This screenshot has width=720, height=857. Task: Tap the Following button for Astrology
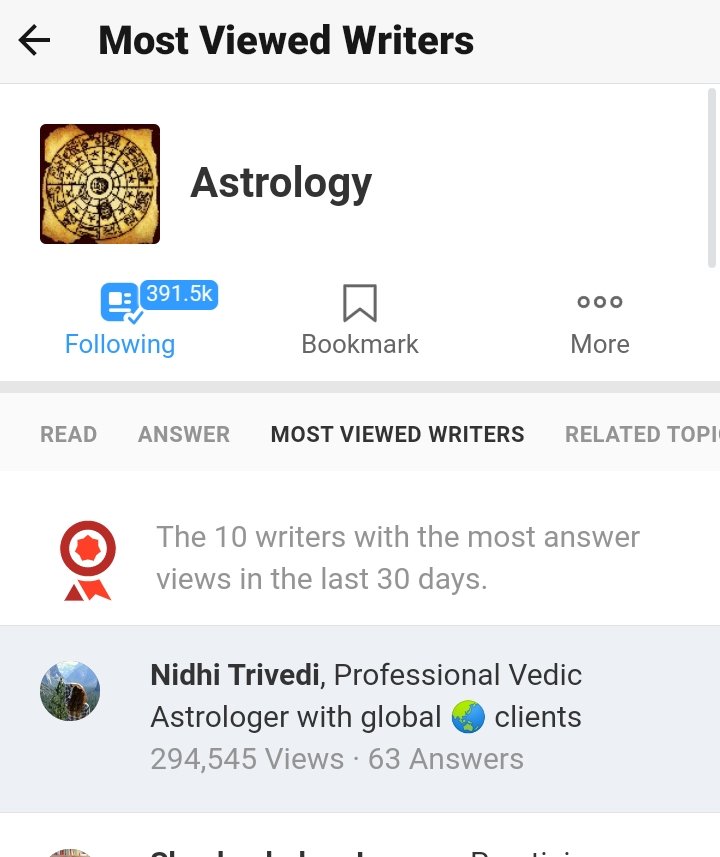tap(120, 319)
